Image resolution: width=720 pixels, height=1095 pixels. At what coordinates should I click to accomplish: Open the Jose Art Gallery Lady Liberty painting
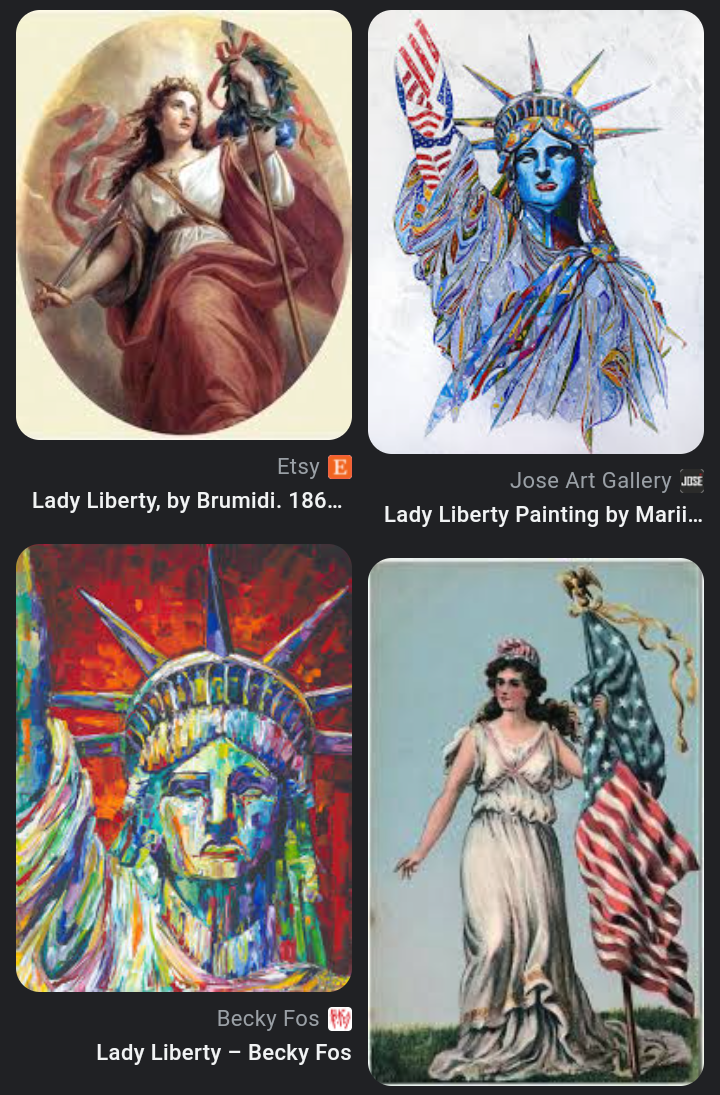(x=536, y=232)
